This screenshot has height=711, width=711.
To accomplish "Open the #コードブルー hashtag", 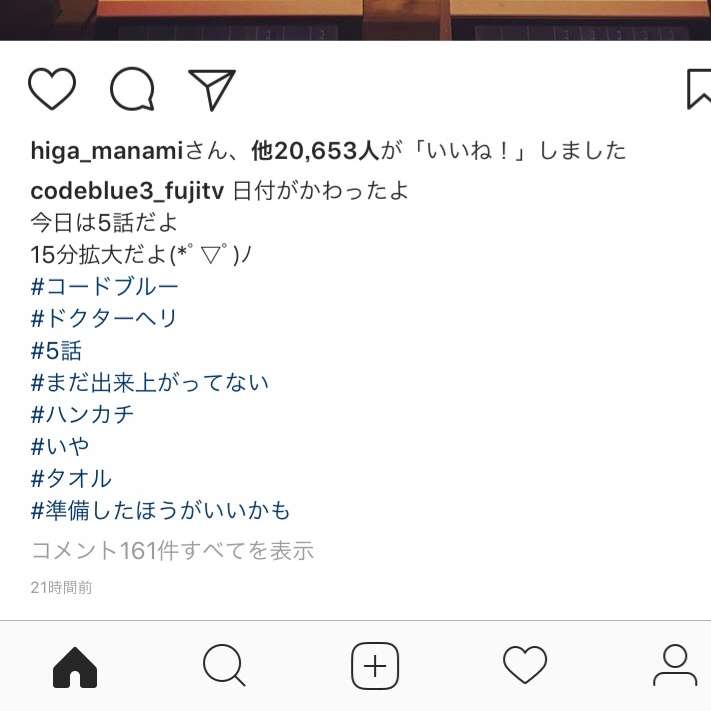I will click(x=105, y=287).
